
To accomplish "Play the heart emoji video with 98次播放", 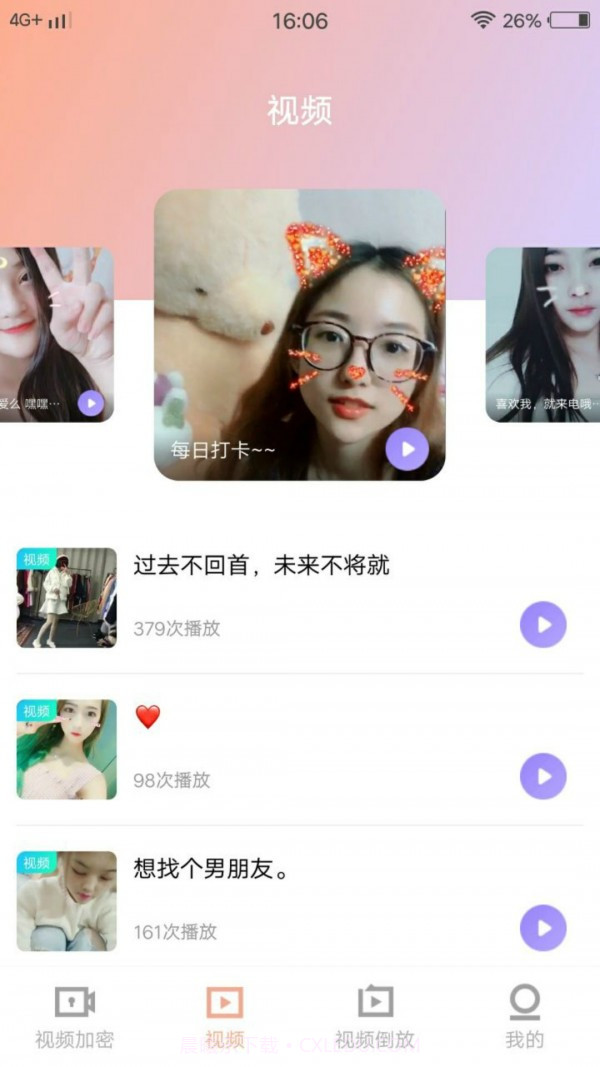I will (543, 776).
